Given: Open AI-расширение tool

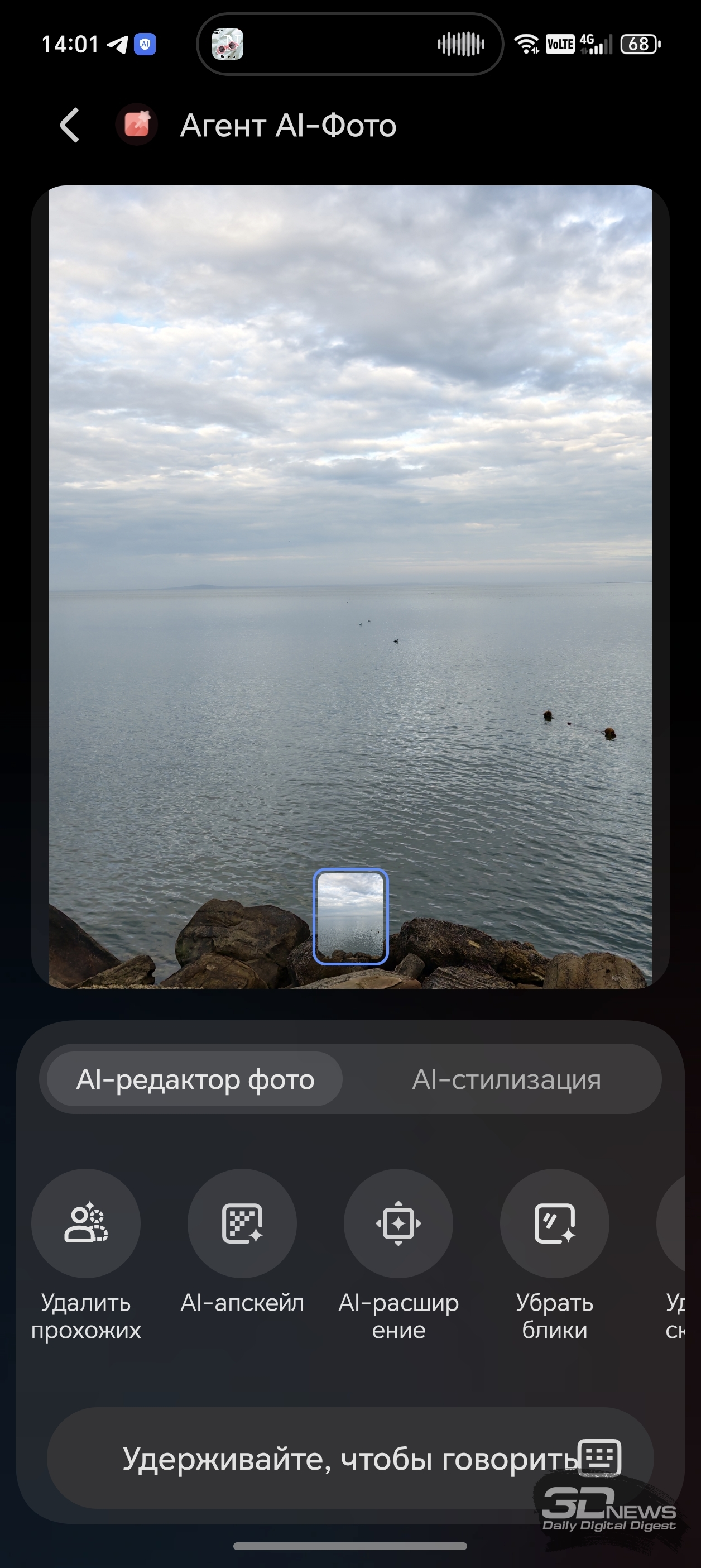Looking at the screenshot, I should tap(398, 1223).
